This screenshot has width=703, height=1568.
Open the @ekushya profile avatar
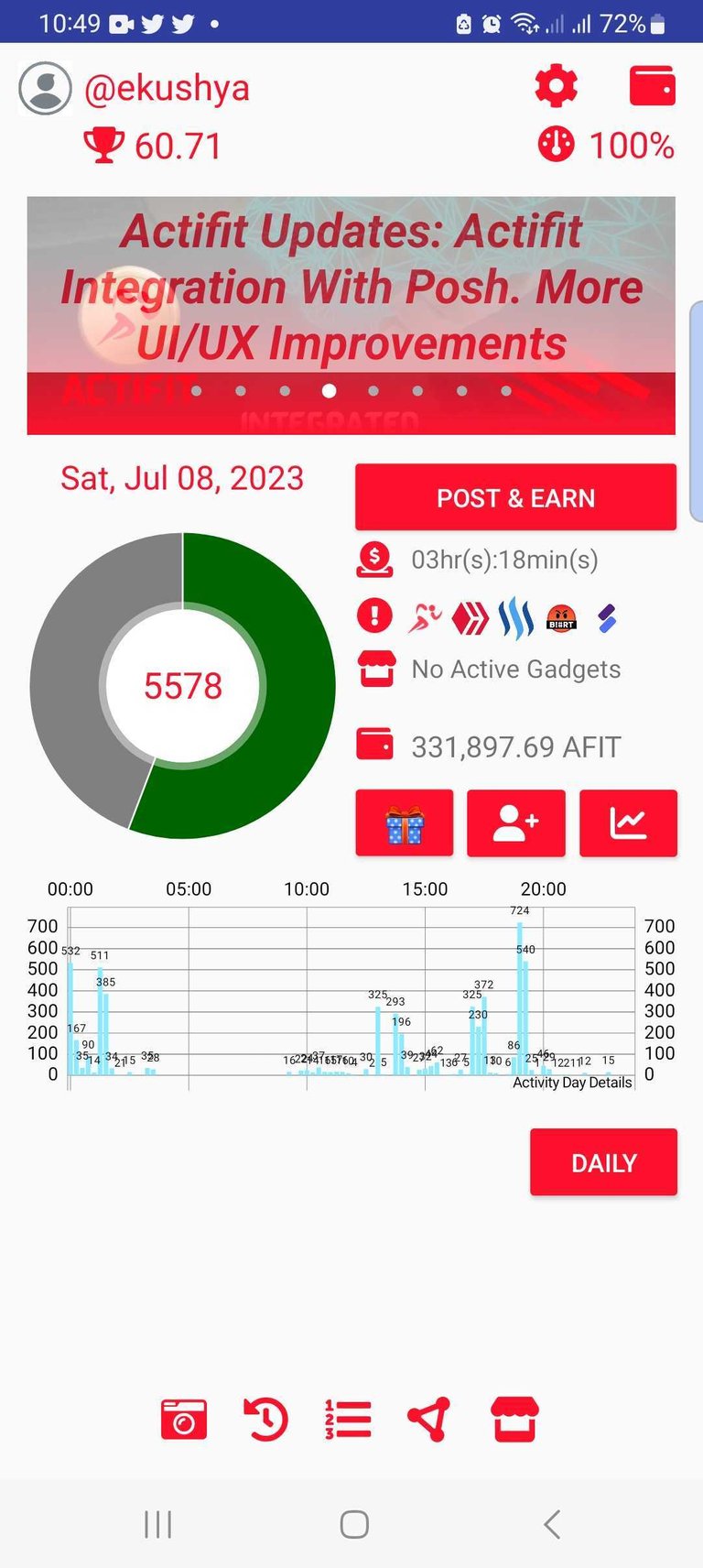pos(45,89)
